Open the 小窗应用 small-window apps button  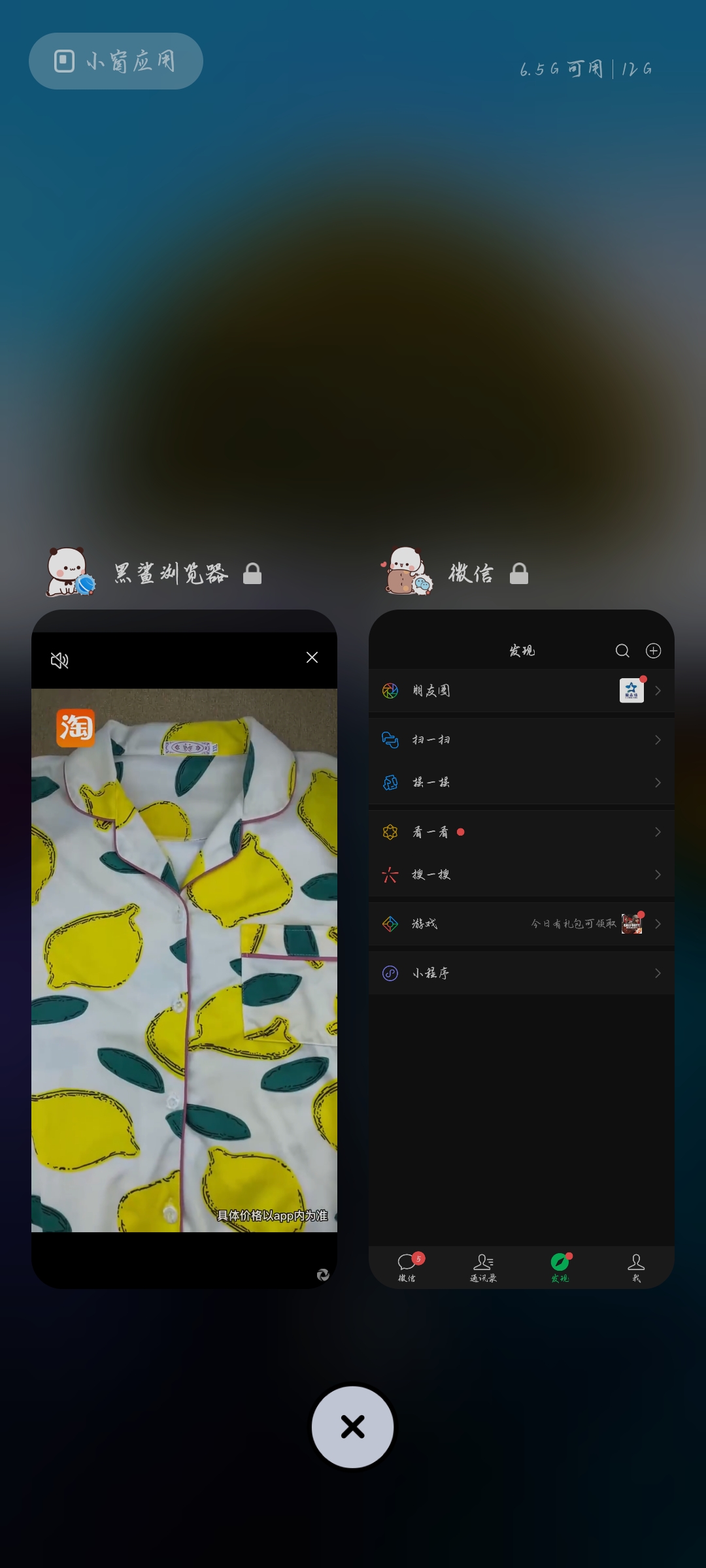pos(116,61)
